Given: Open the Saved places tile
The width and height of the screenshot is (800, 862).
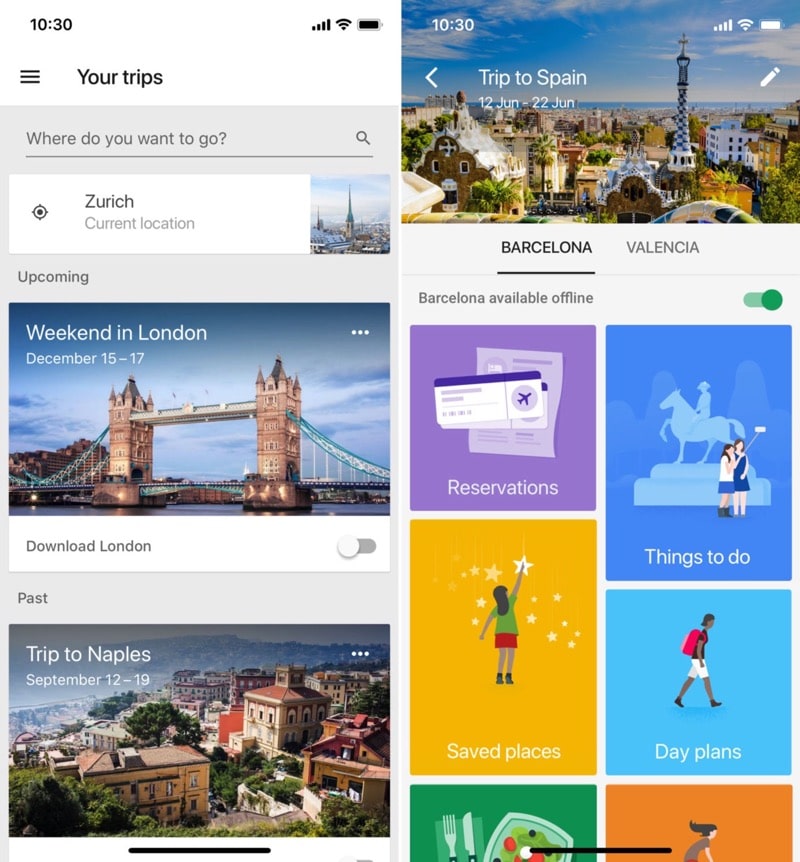Looking at the screenshot, I should click(x=503, y=646).
